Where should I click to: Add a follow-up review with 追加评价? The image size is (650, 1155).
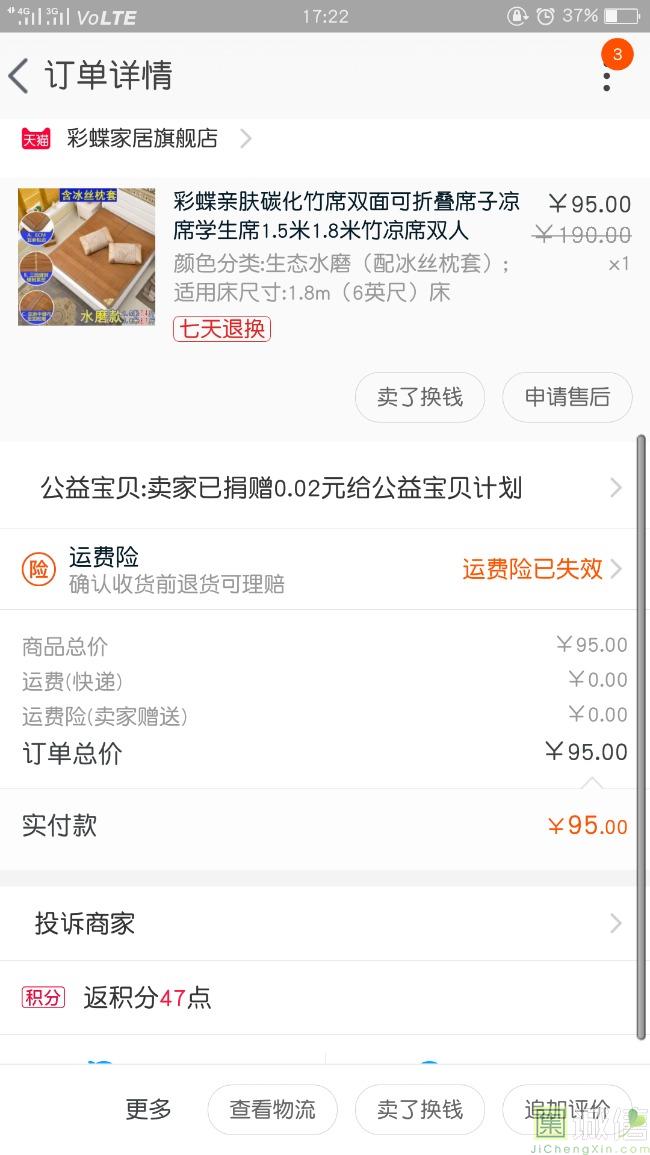566,1109
